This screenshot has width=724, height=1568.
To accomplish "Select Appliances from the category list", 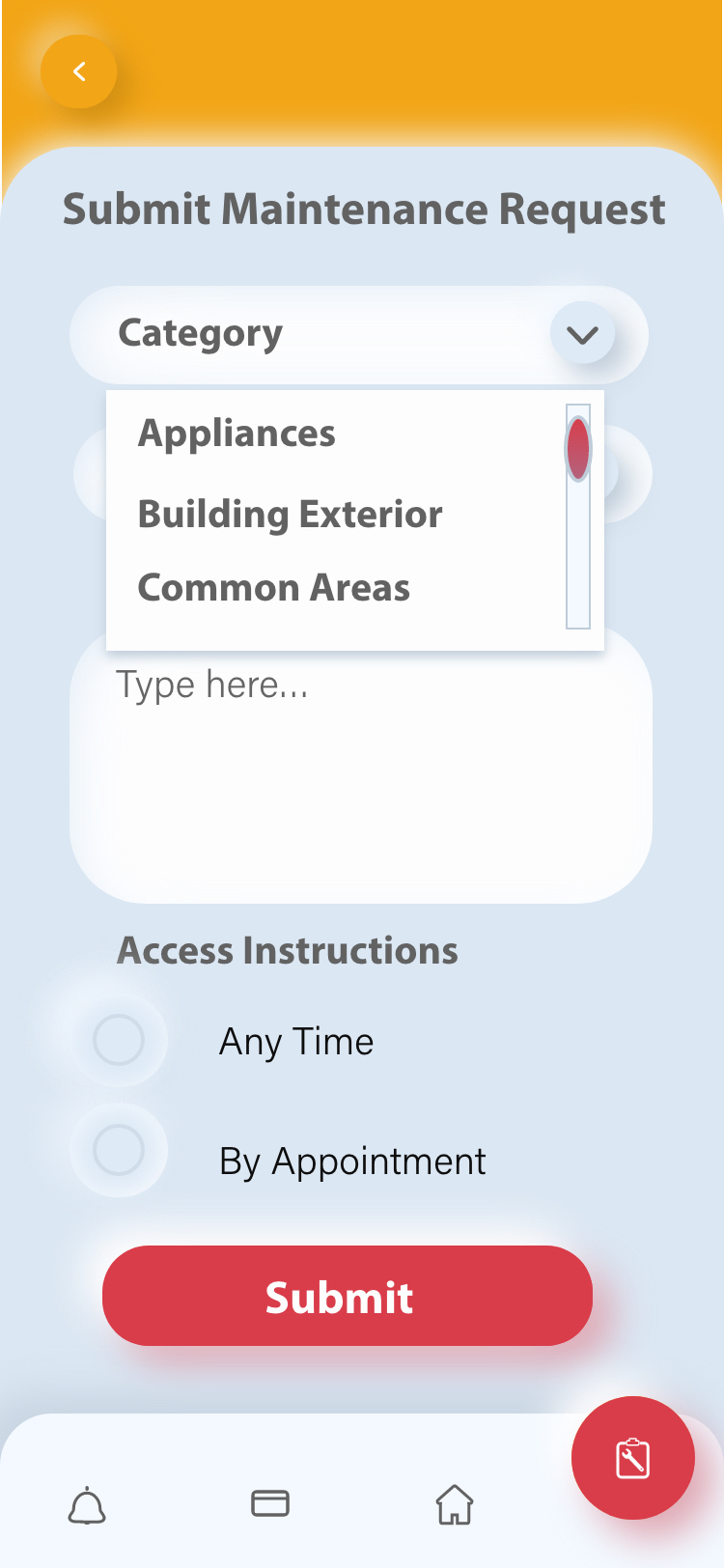I will pos(237,434).
